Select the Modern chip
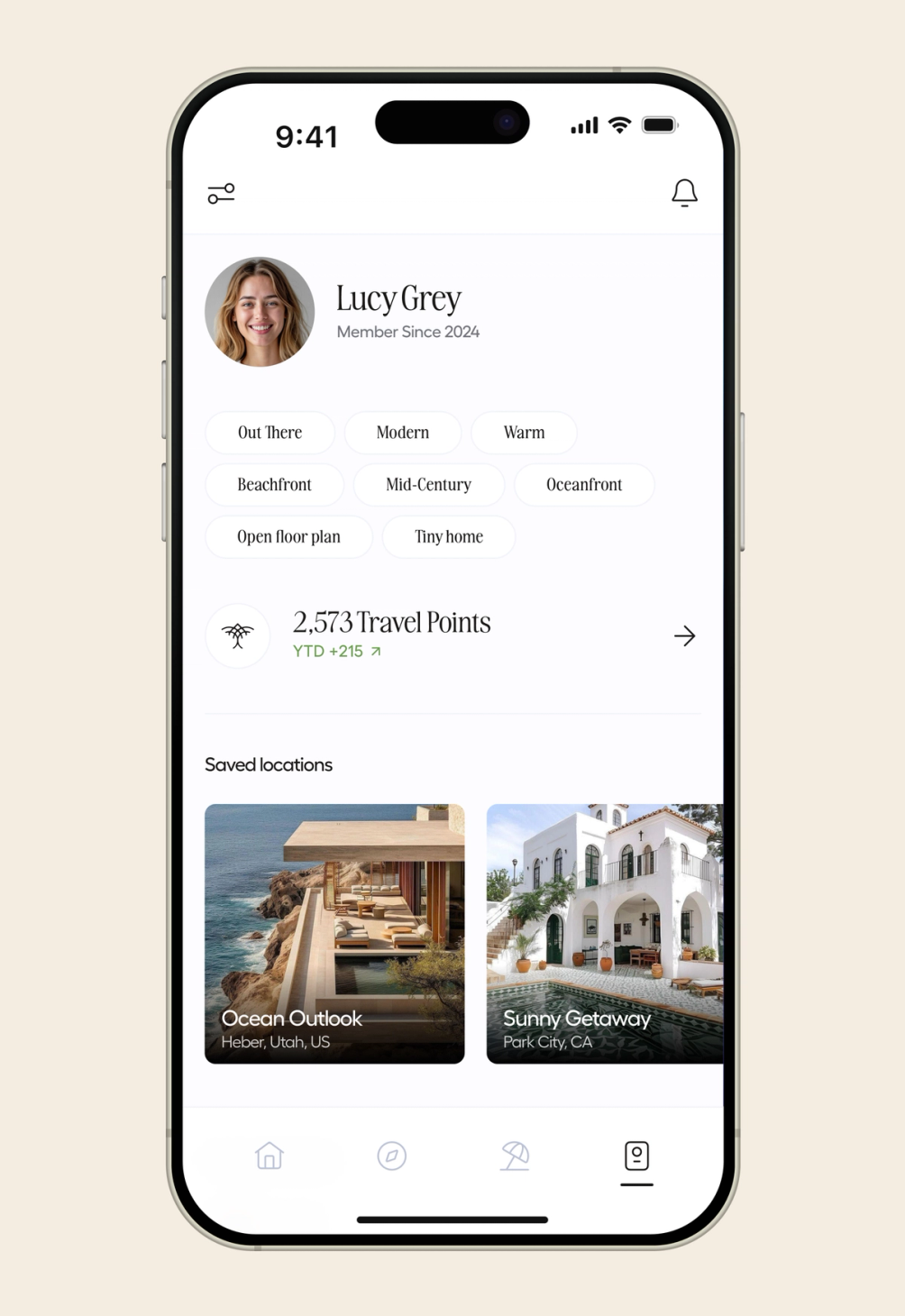Image resolution: width=905 pixels, height=1316 pixels. pyautogui.click(x=402, y=433)
